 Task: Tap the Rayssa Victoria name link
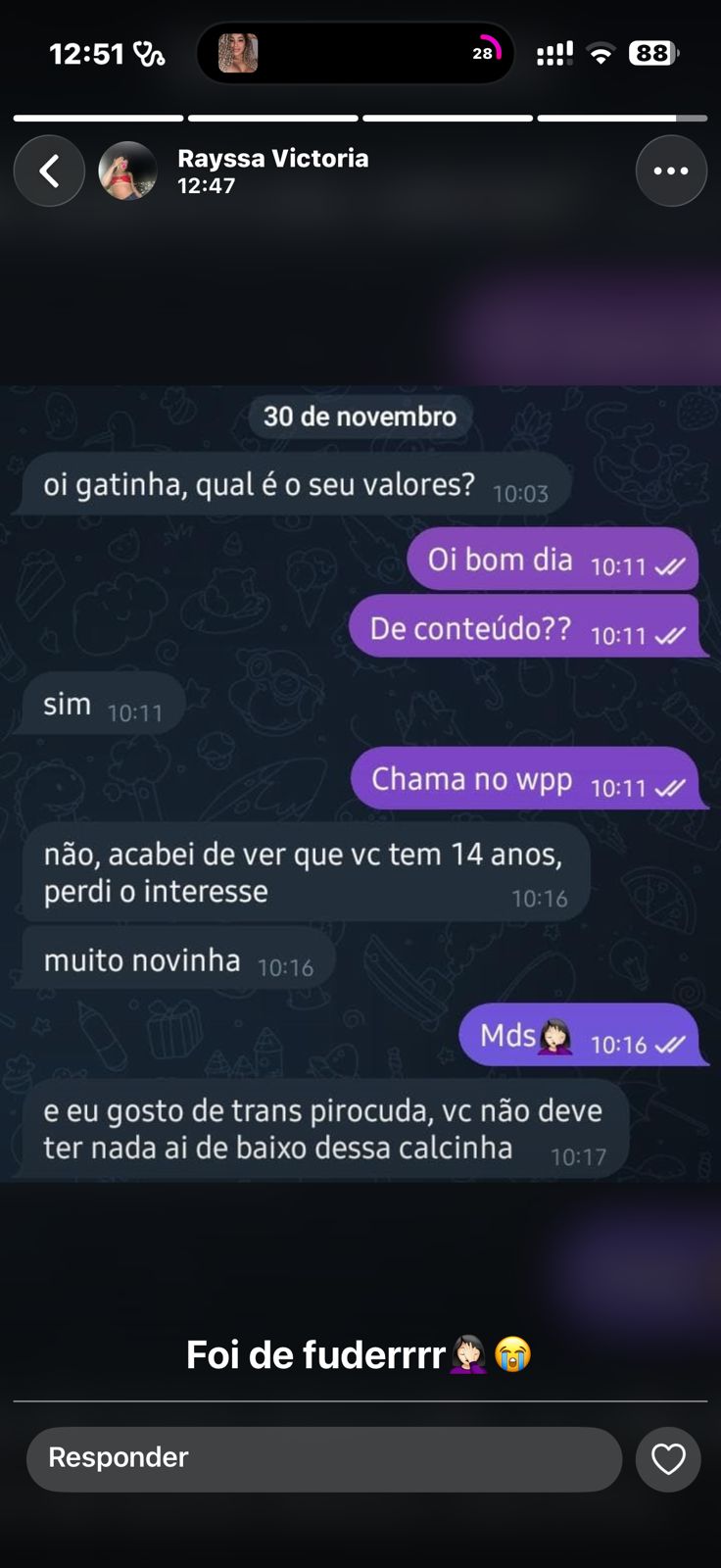coord(272,159)
